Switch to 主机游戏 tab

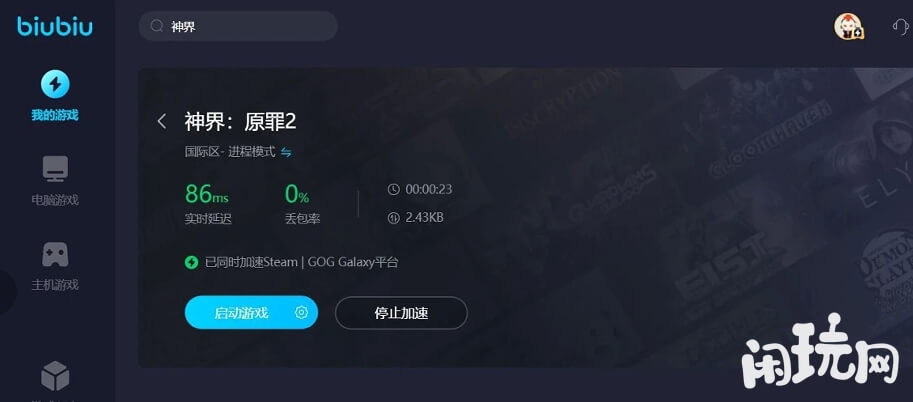[x=55, y=265]
